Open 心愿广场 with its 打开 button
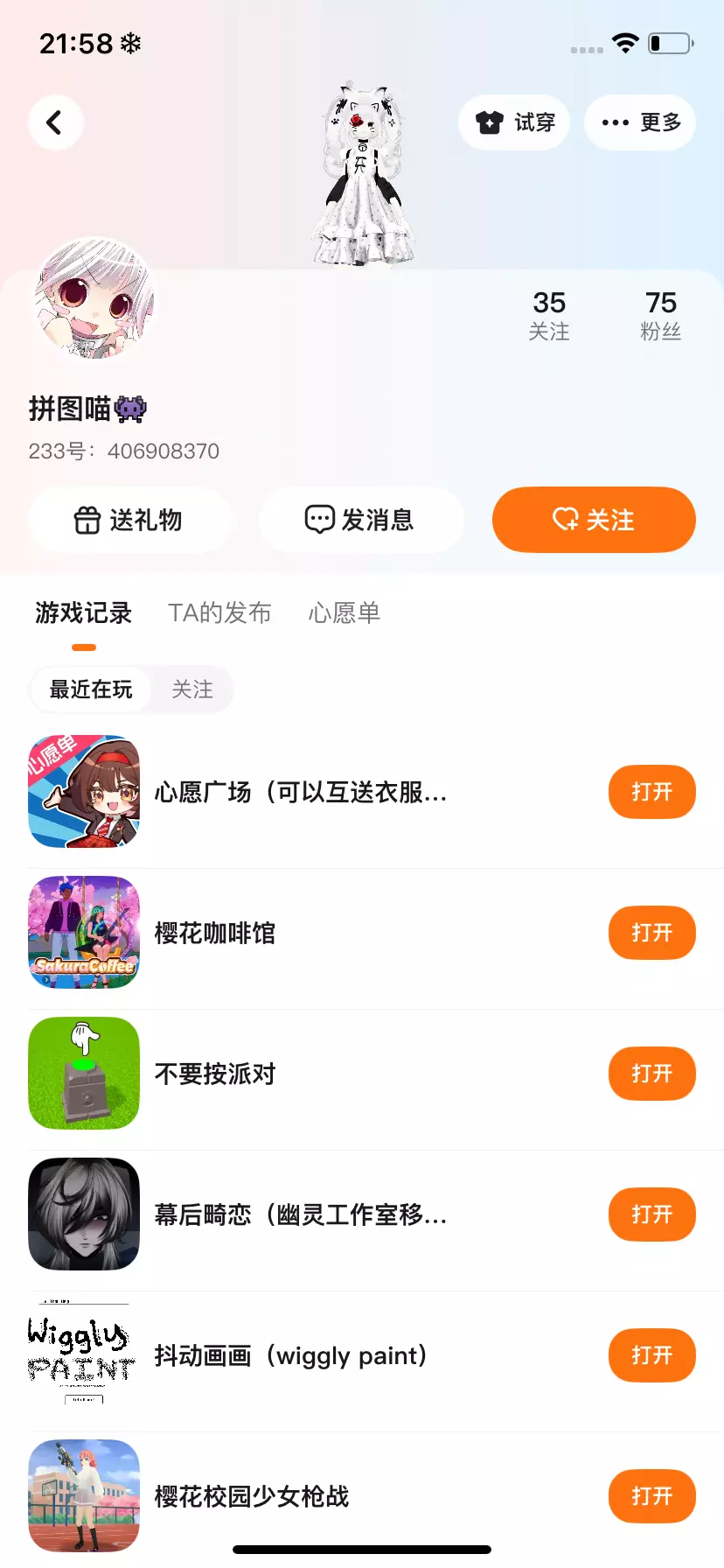Image resolution: width=724 pixels, height=1568 pixels. [x=651, y=792]
